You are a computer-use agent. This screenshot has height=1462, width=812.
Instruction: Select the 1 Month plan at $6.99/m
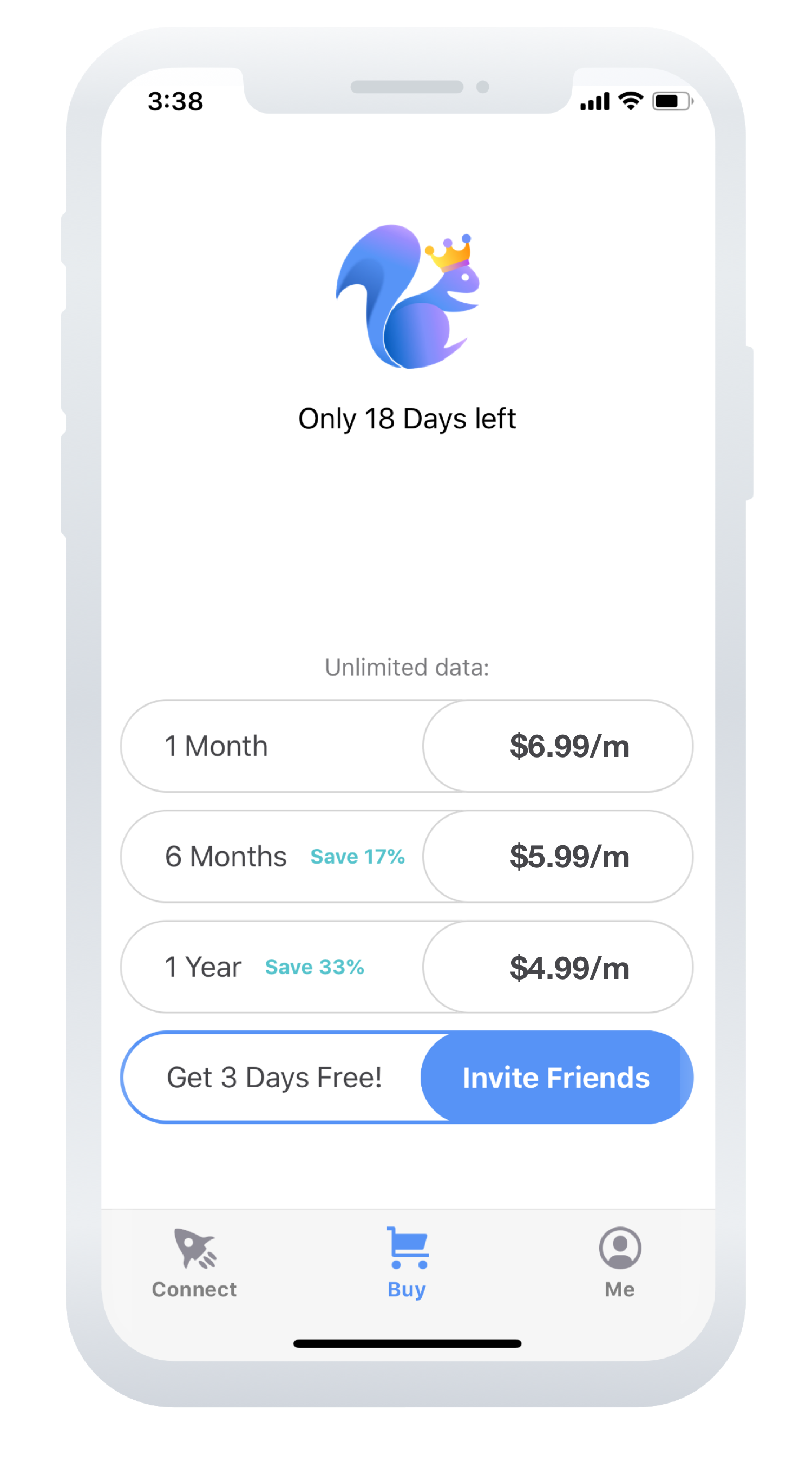pyautogui.click(x=407, y=746)
